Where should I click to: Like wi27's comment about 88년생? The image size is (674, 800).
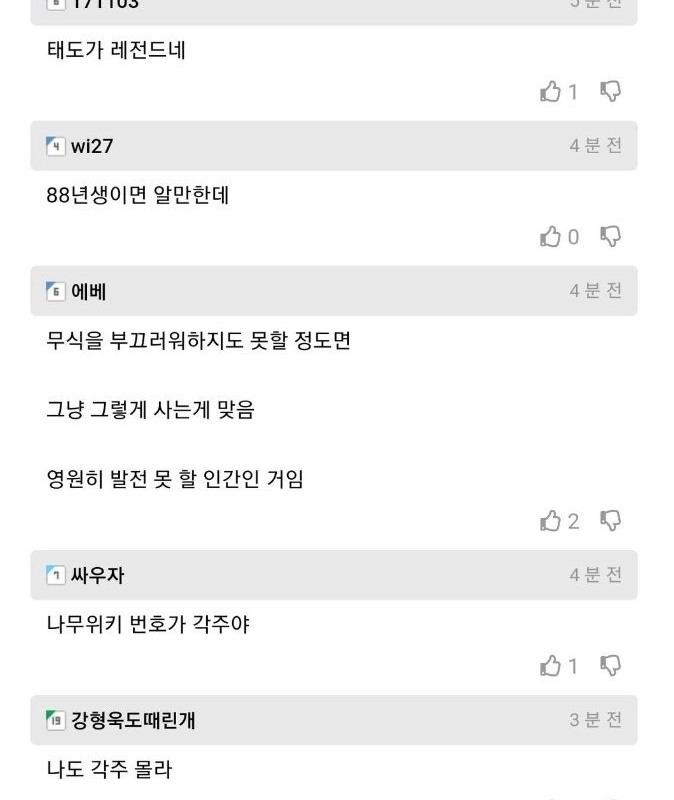[550, 237]
